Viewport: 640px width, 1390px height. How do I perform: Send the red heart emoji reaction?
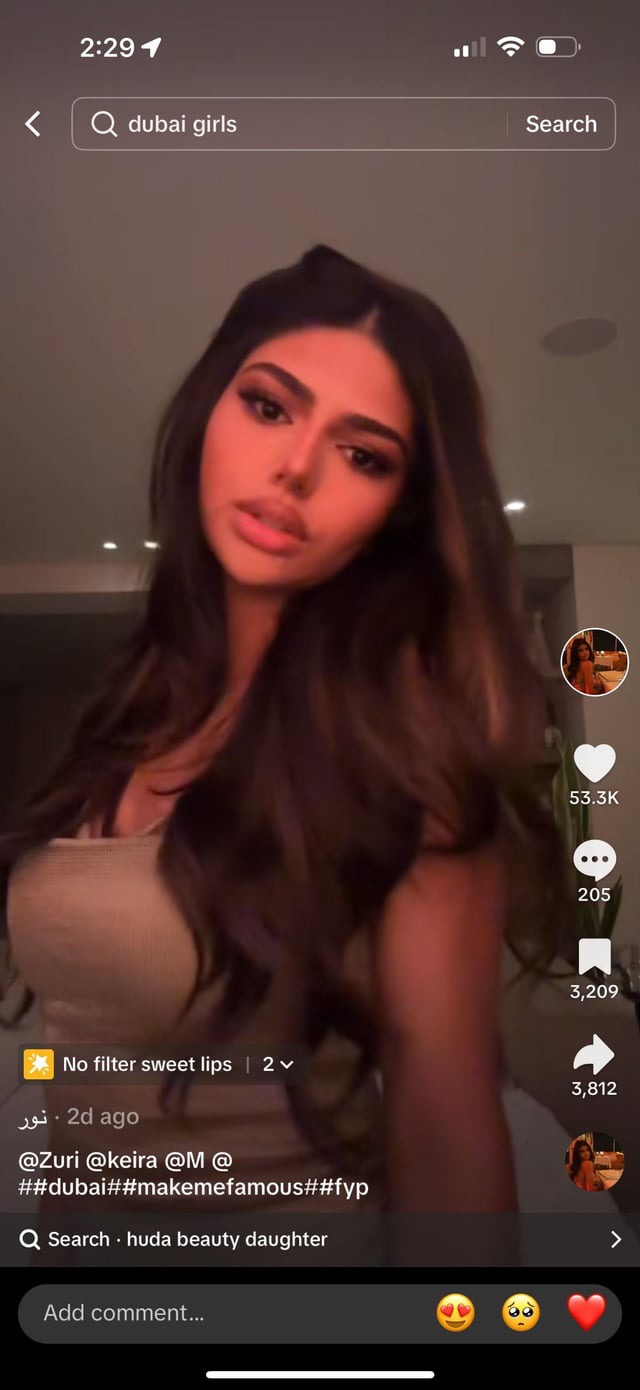pos(586,1313)
